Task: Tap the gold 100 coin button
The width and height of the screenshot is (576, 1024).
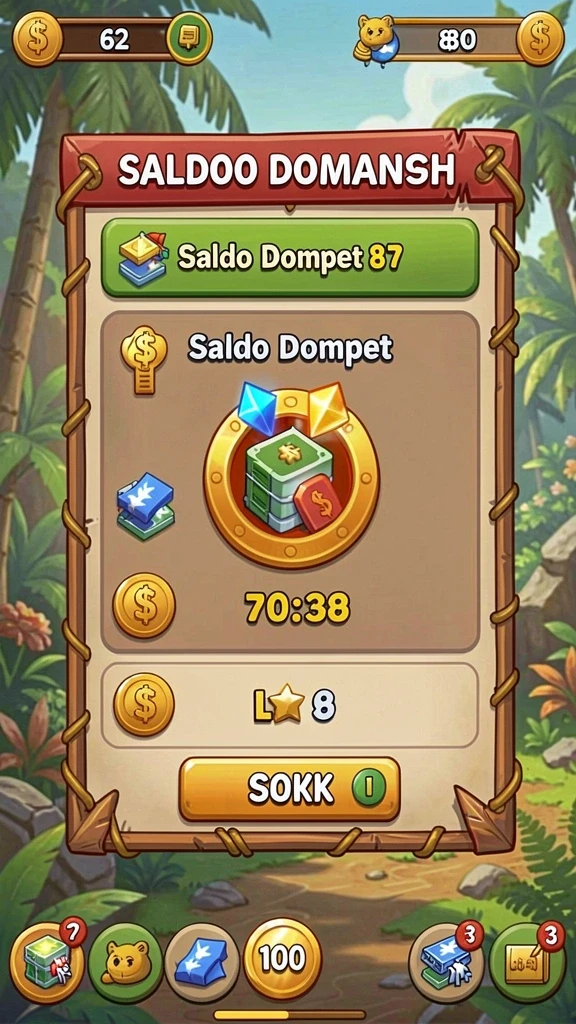Action: point(282,959)
